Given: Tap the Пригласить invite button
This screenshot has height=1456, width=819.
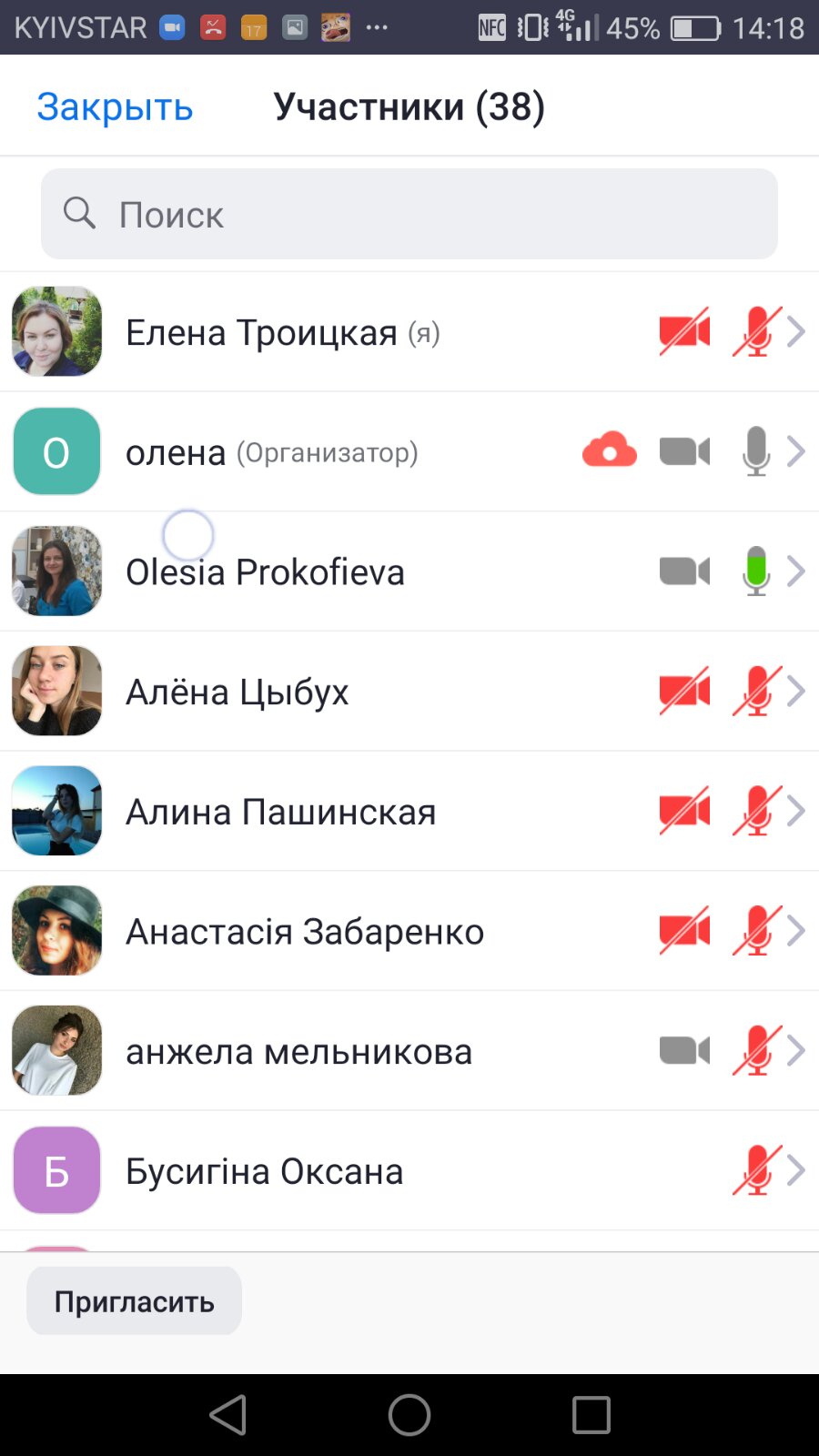Looking at the screenshot, I should click(135, 1301).
